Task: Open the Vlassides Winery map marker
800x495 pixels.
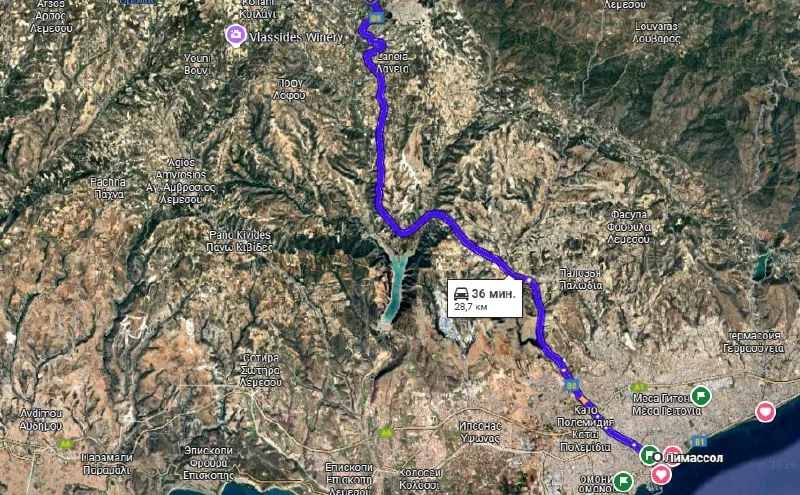Action: [x=236, y=35]
